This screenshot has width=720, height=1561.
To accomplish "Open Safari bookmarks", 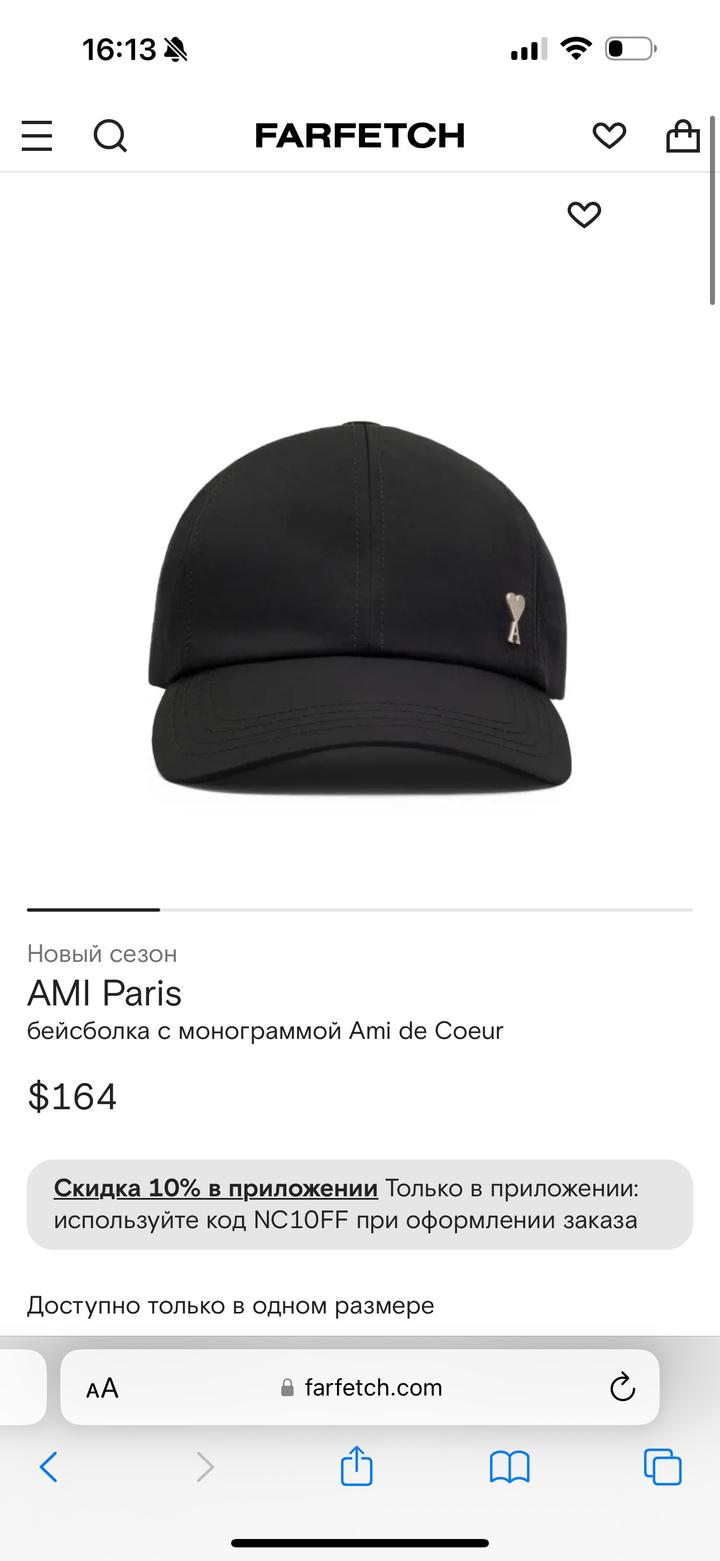I will [x=509, y=1467].
